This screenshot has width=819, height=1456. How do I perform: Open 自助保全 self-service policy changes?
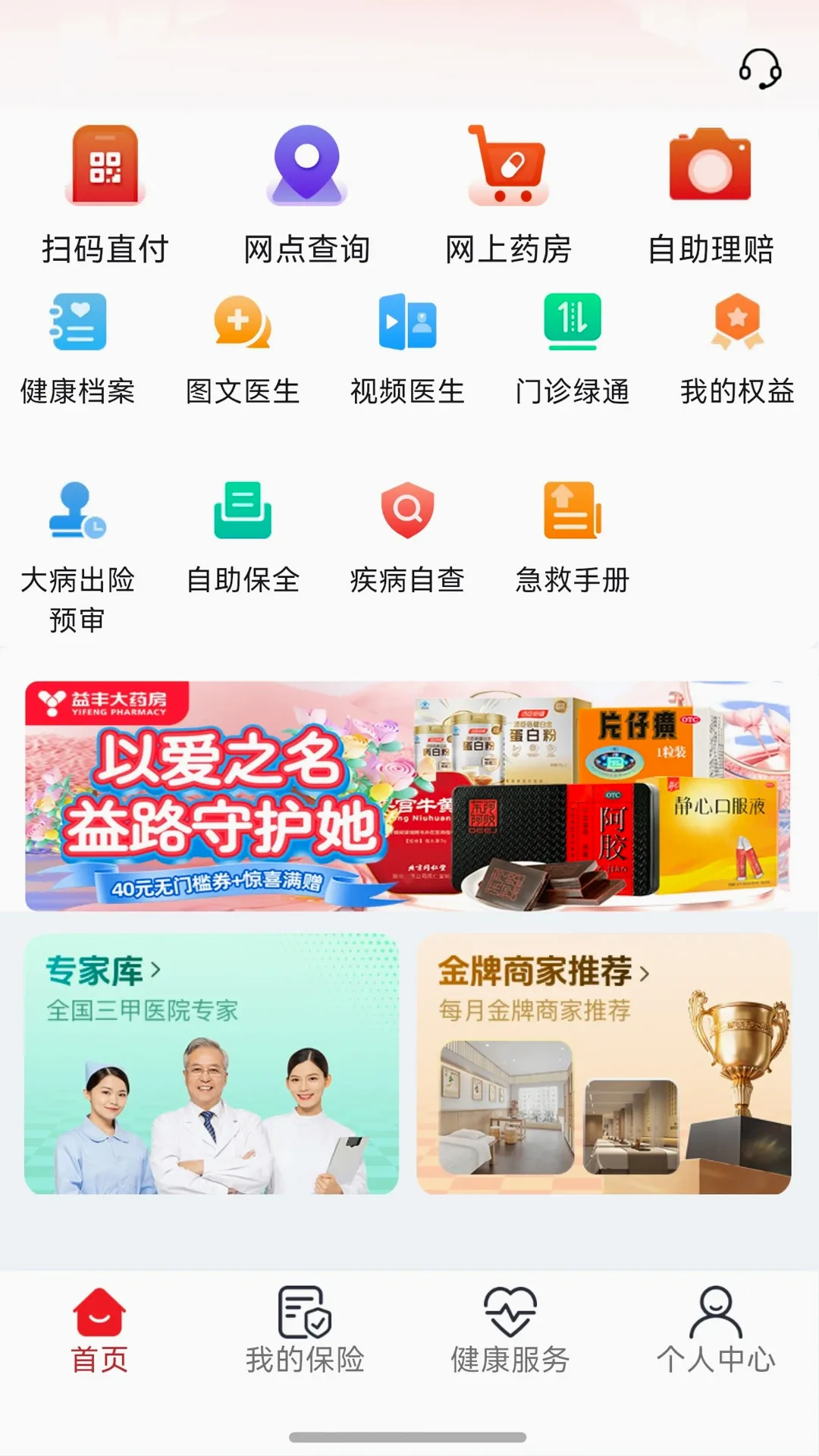tap(243, 538)
